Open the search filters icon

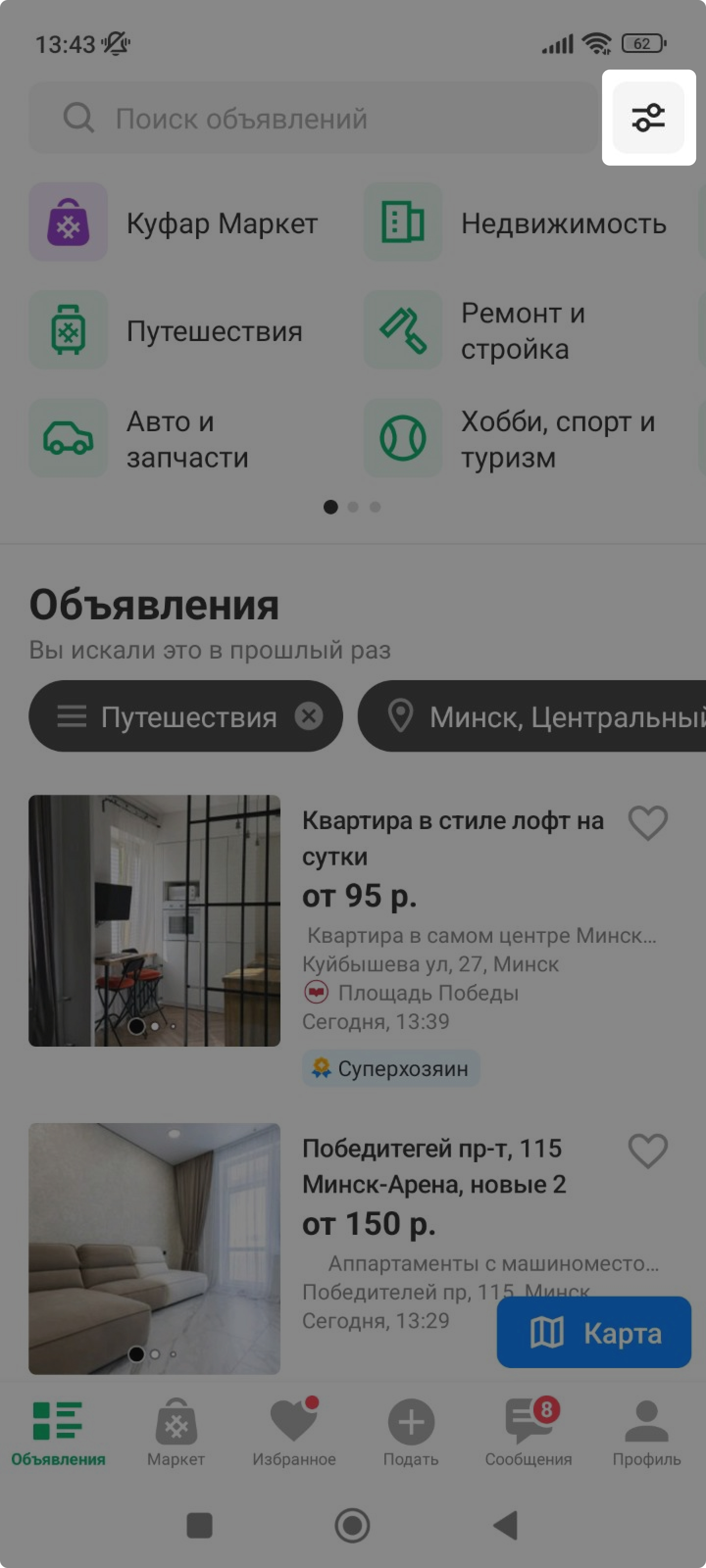648,118
